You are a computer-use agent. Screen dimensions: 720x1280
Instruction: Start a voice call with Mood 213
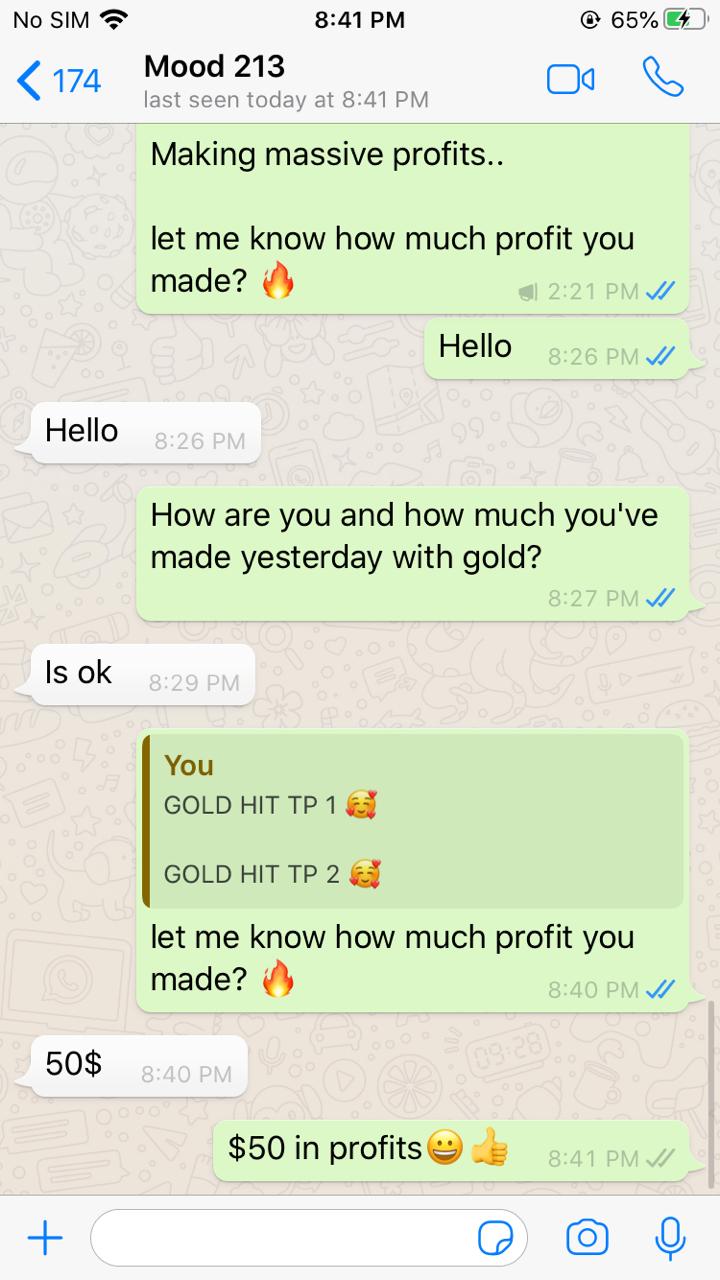coord(662,78)
